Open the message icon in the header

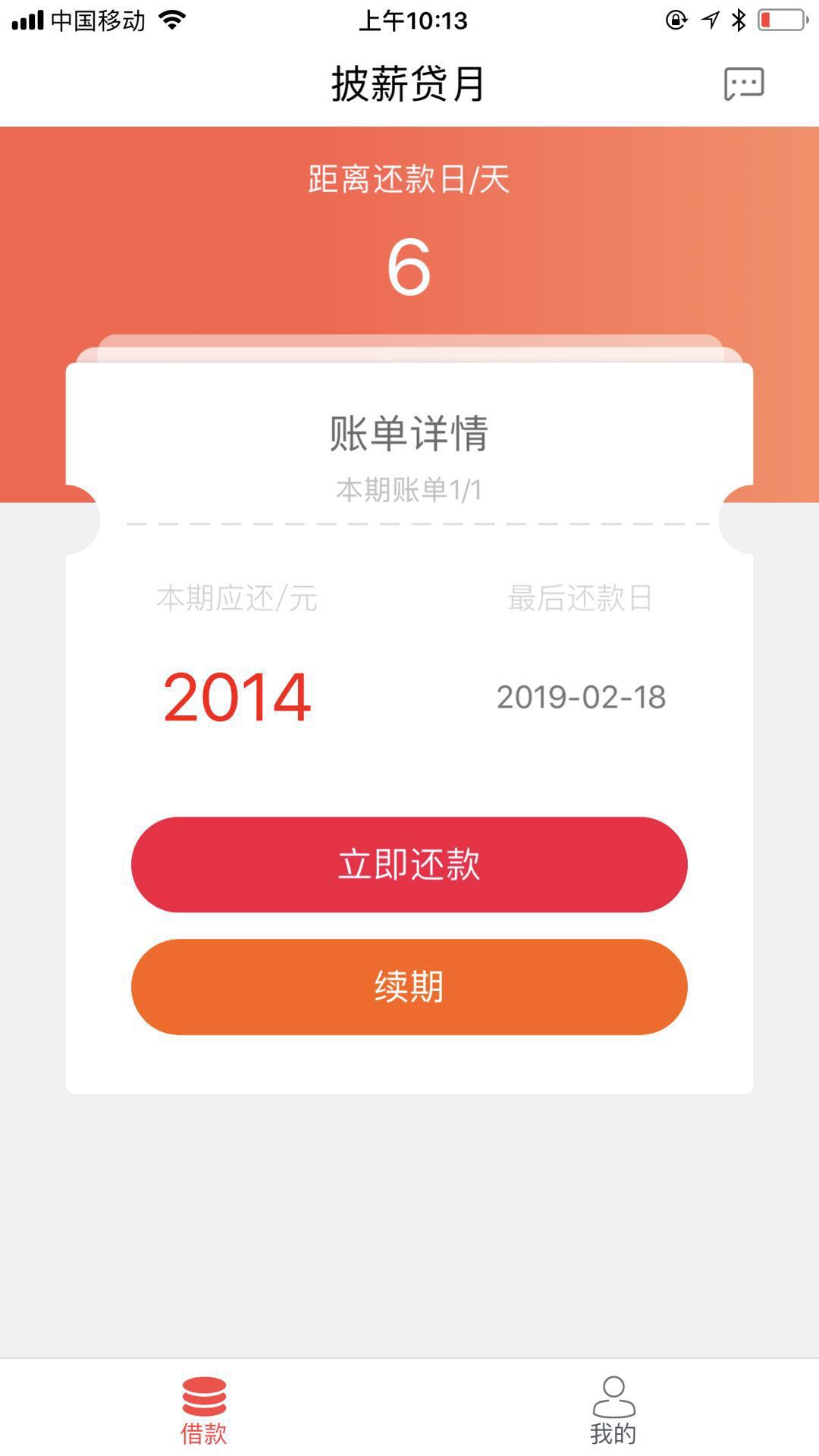(743, 83)
